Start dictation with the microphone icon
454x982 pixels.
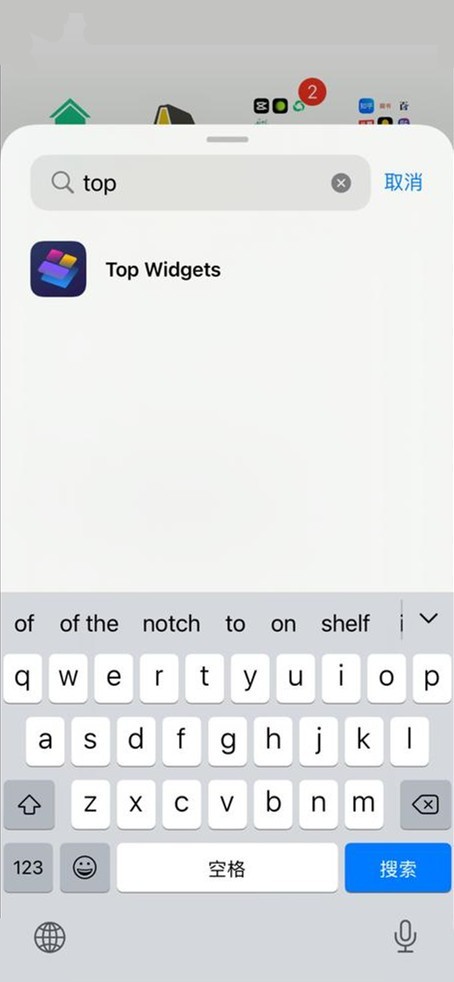pyautogui.click(x=405, y=937)
